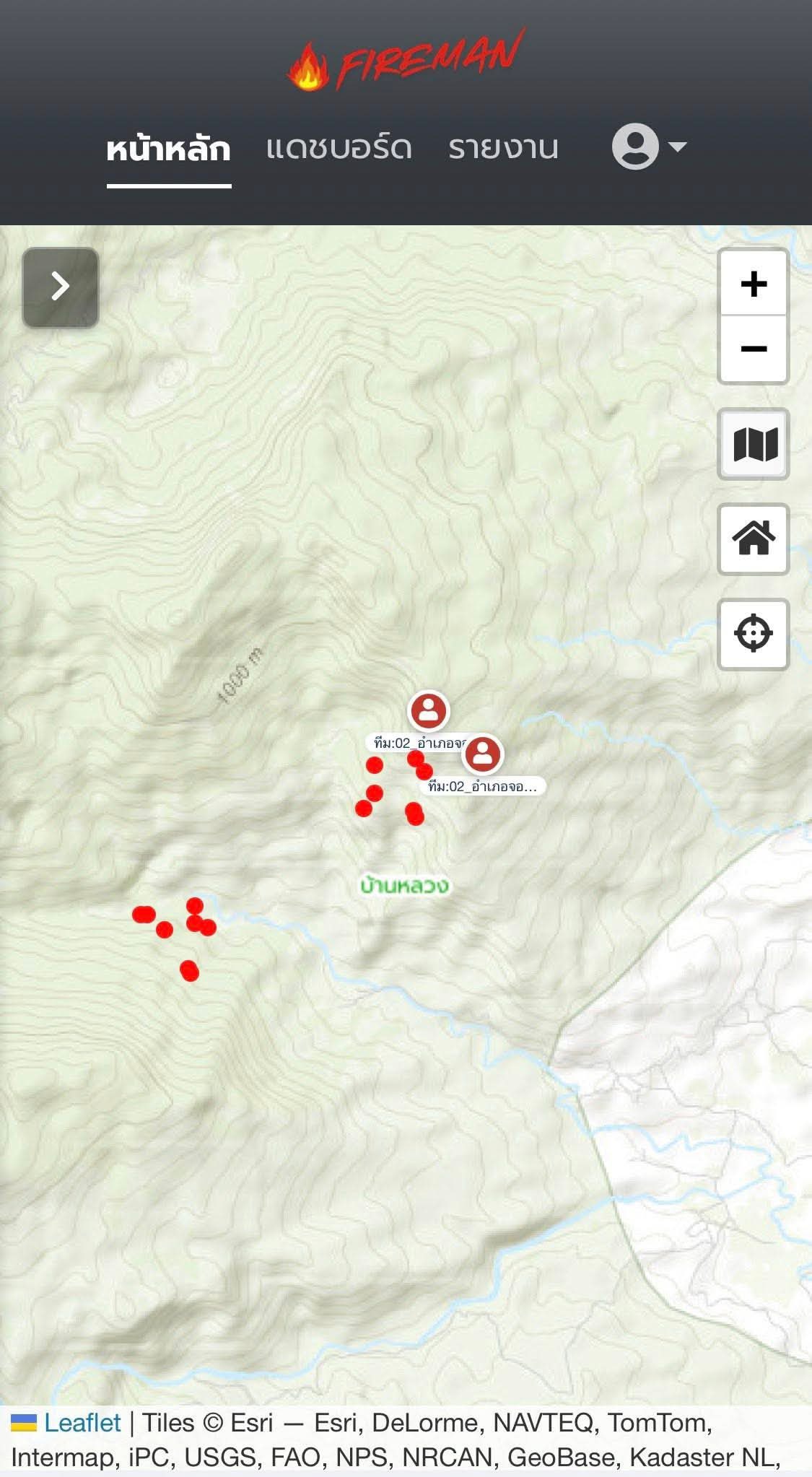812x1477 pixels.
Task: Open the หน้าหลัก tab
Action: click(x=168, y=149)
